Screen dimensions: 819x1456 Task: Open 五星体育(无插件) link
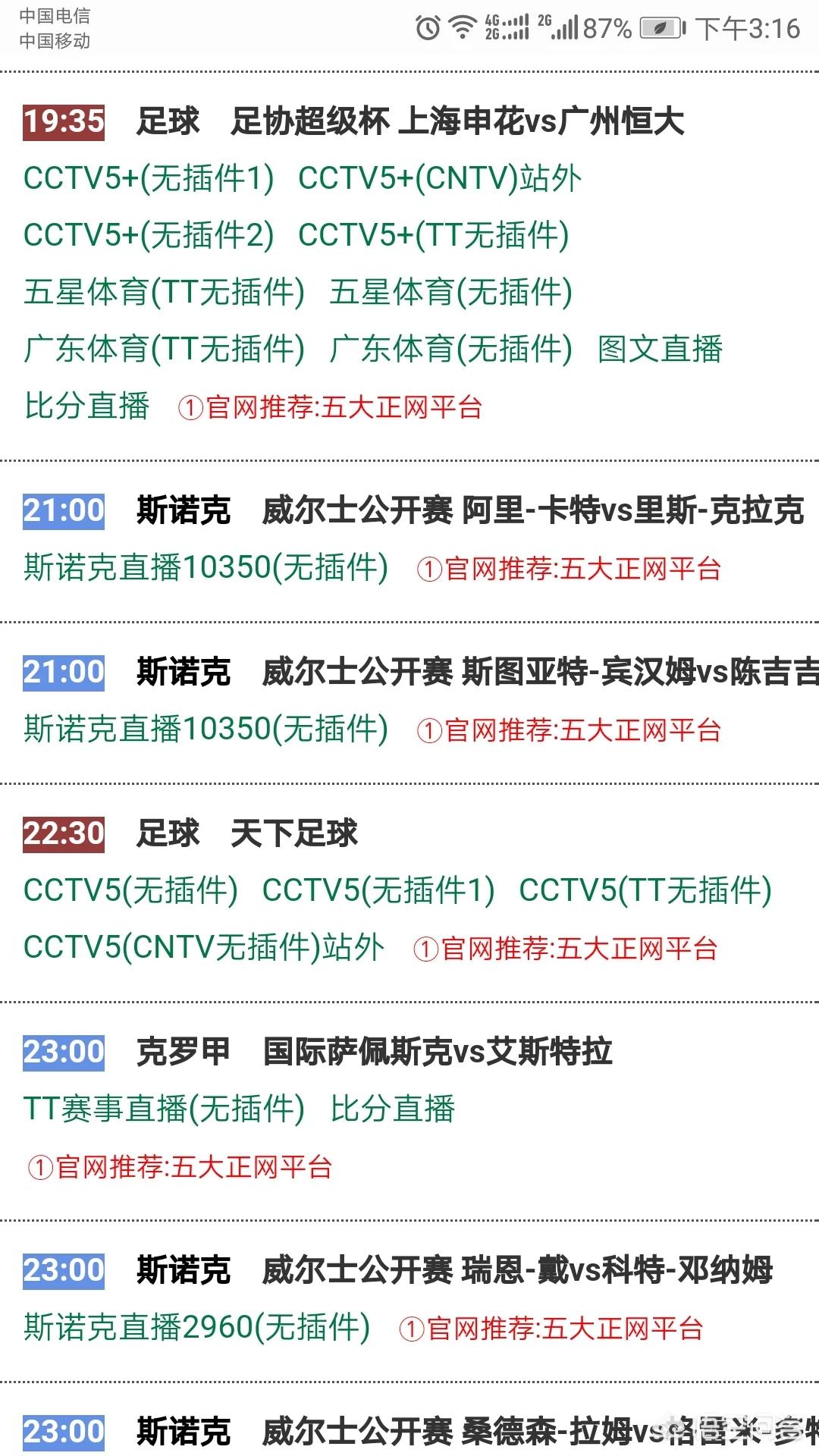(x=450, y=293)
